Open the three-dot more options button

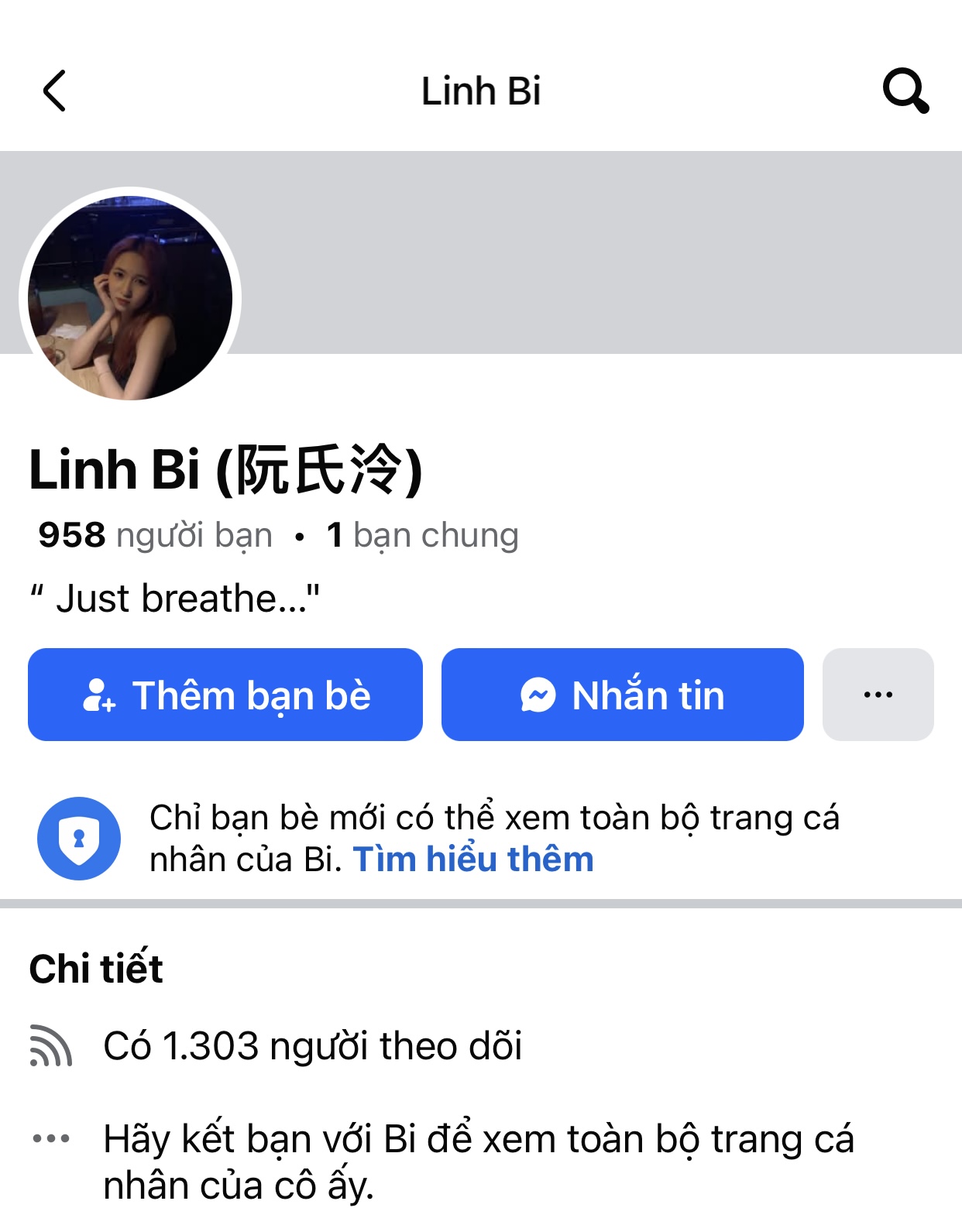coord(878,695)
